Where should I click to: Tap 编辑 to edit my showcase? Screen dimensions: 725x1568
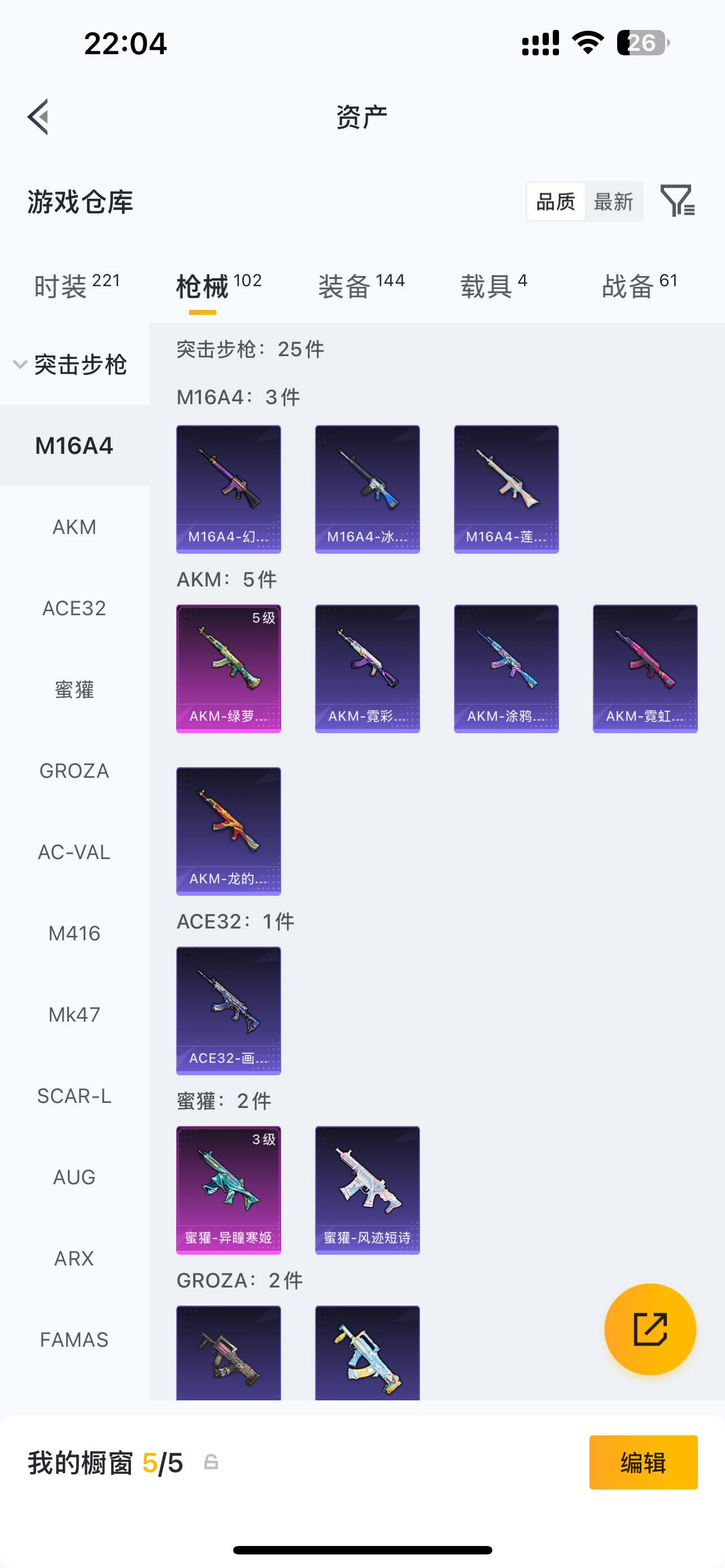[x=643, y=1462]
